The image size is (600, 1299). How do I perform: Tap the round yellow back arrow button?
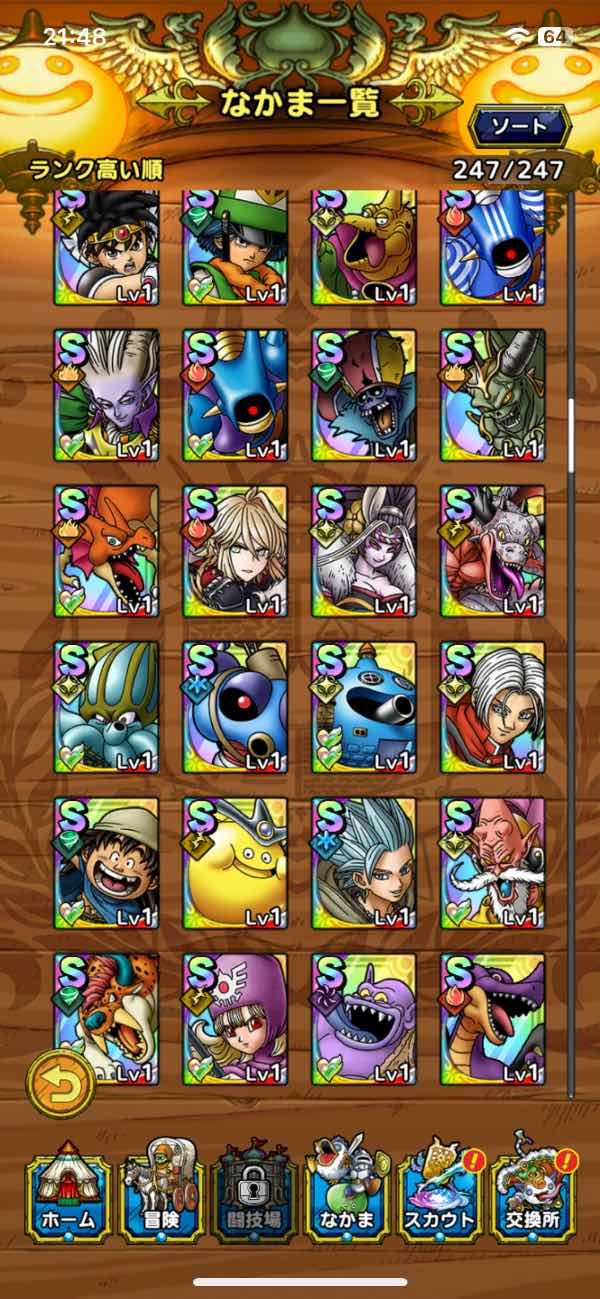tap(60, 1083)
